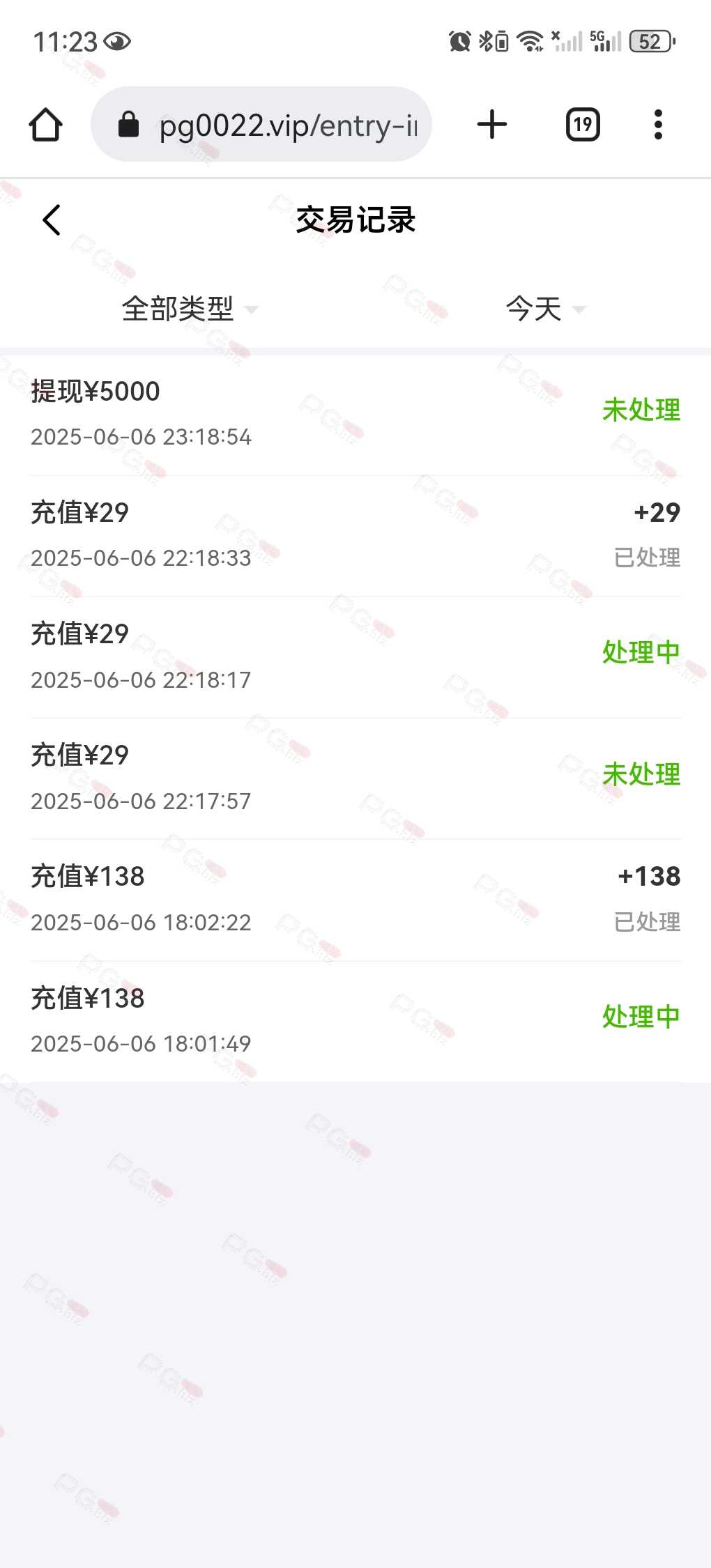
Task: Open the 充值¥138 record at 18:01:49
Action: [x=355, y=1022]
